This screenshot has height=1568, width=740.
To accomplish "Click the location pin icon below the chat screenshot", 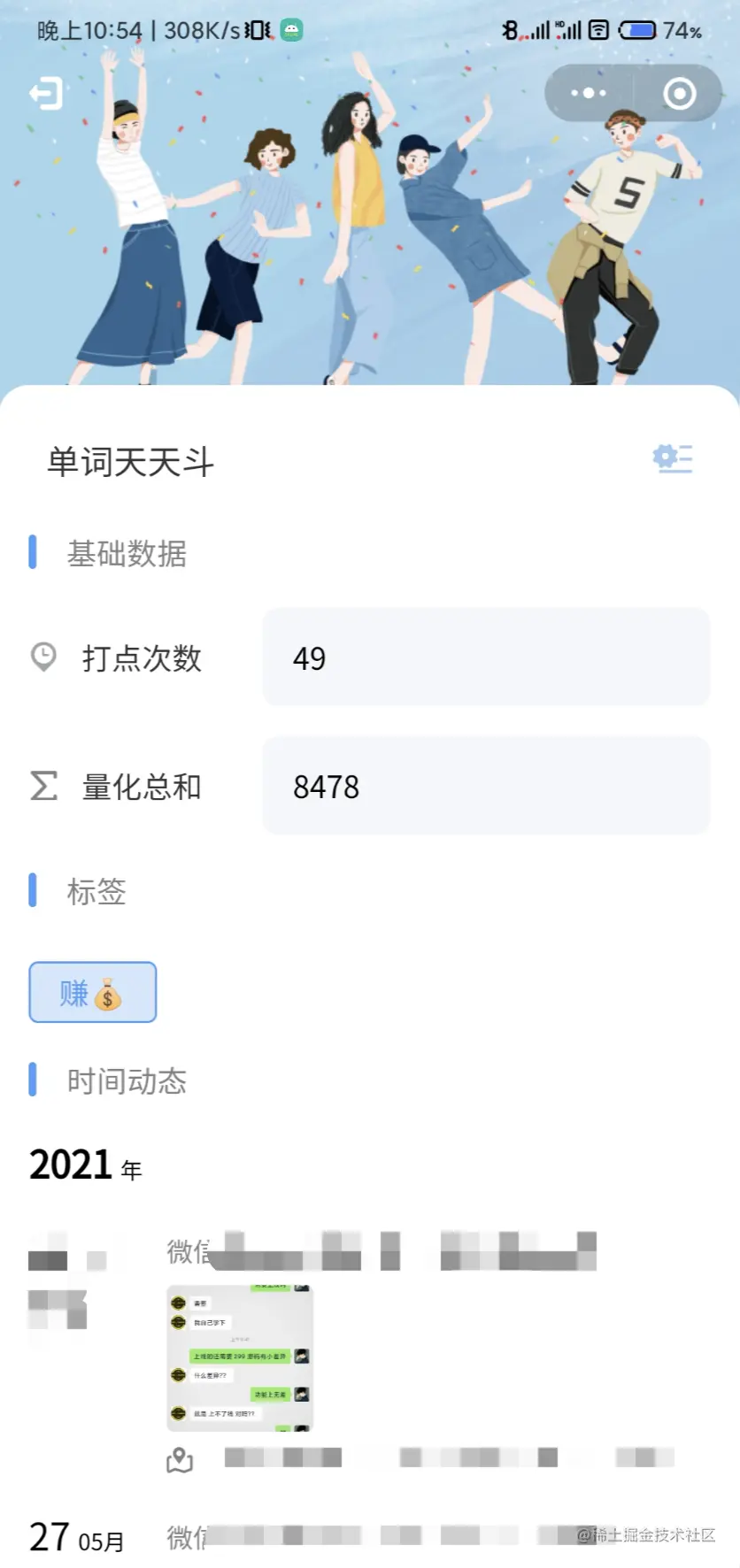I will (x=180, y=1458).
